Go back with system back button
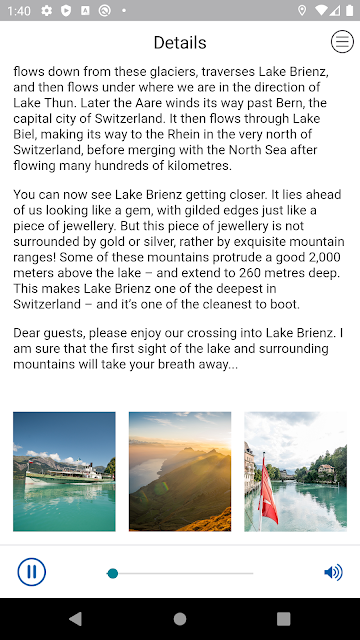 point(76,619)
